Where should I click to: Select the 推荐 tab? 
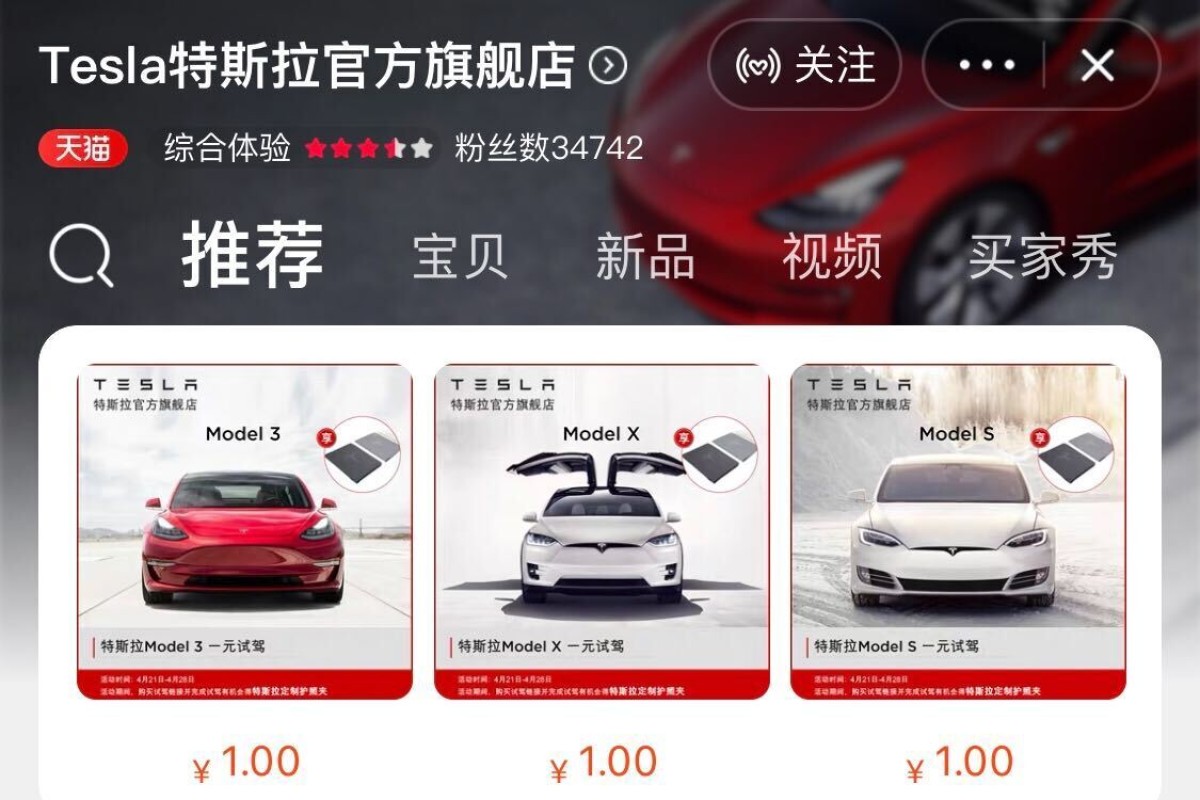252,255
